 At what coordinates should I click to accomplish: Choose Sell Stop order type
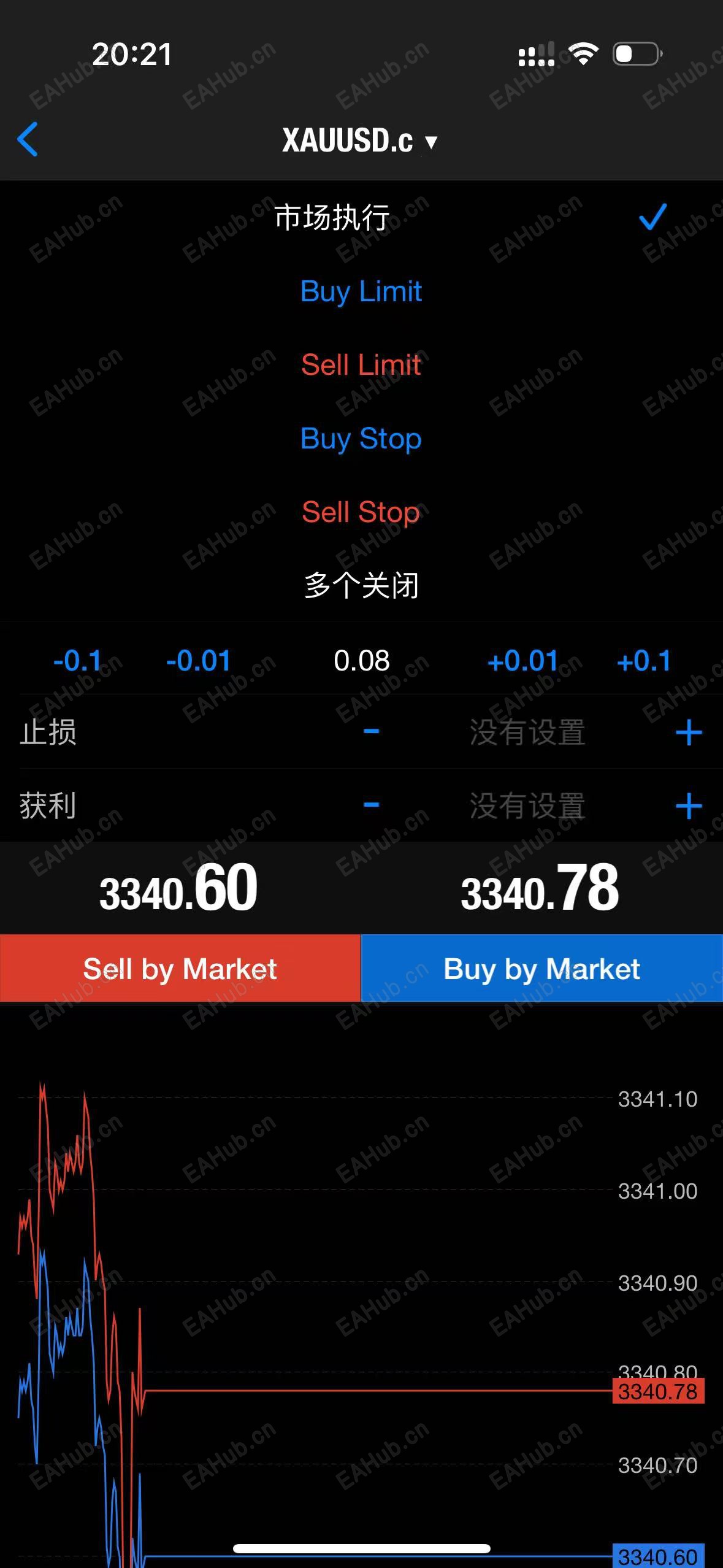[361, 512]
